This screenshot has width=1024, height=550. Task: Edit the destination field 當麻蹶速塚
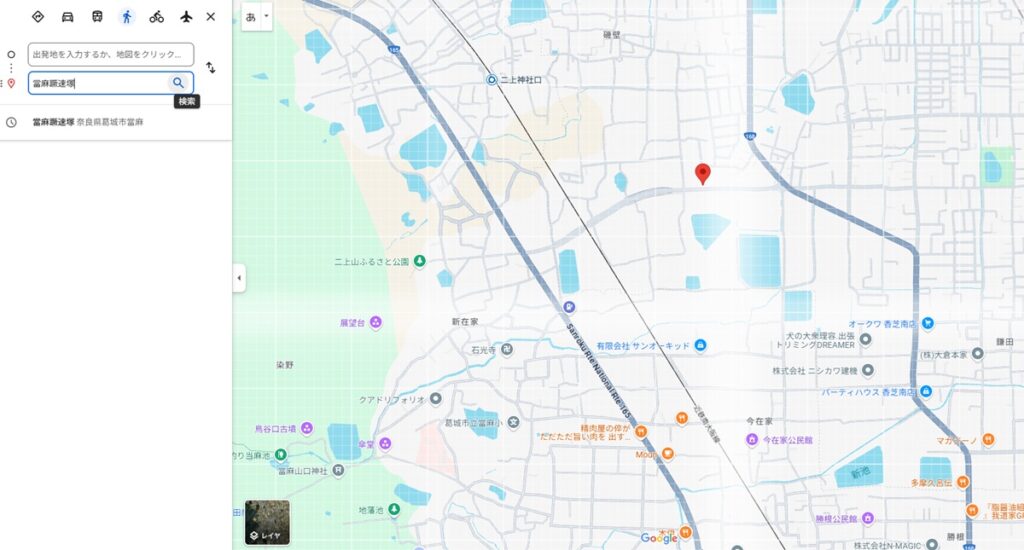pyautogui.click(x=98, y=83)
